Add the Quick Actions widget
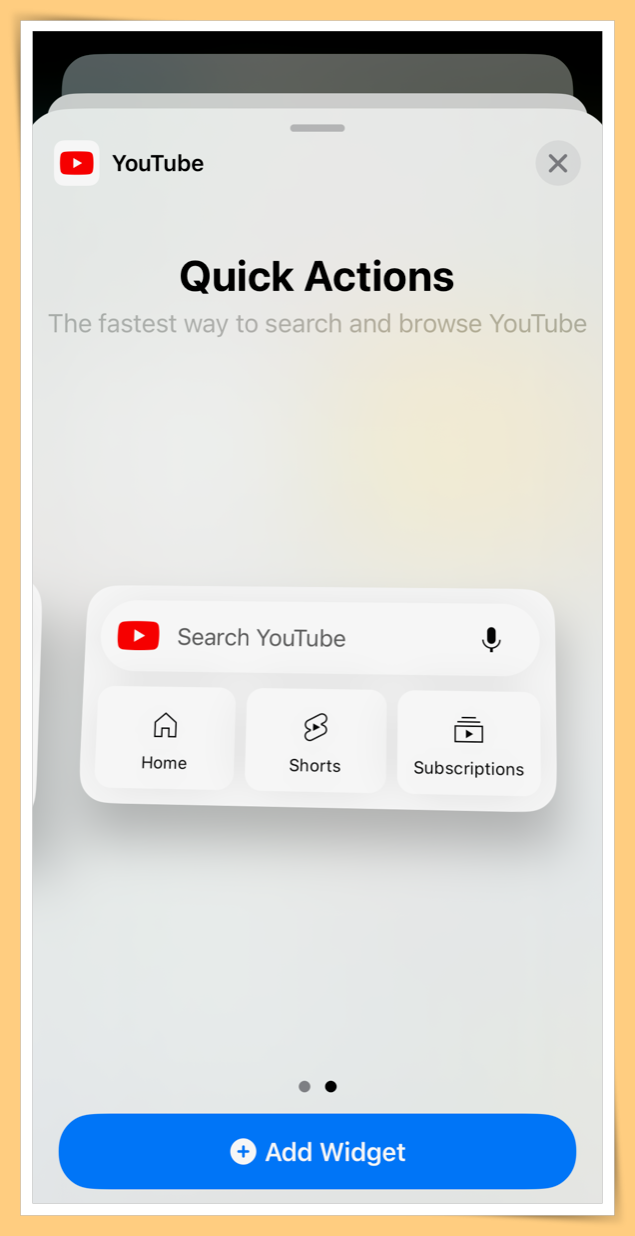Image resolution: width=635 pixels, height=1236 pixels. [317, 1151]
